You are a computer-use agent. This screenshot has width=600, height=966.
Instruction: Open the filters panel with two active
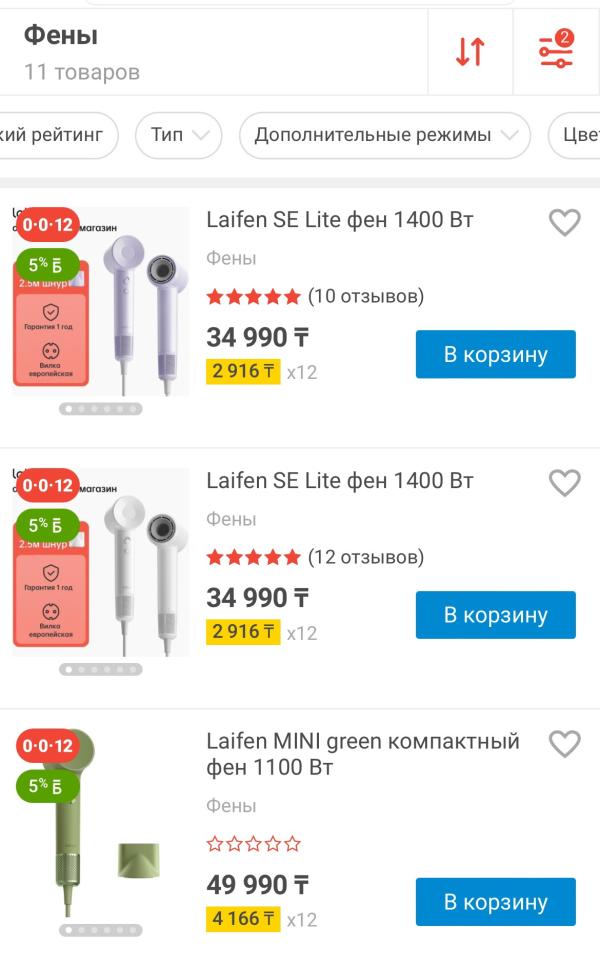point(556,52)
